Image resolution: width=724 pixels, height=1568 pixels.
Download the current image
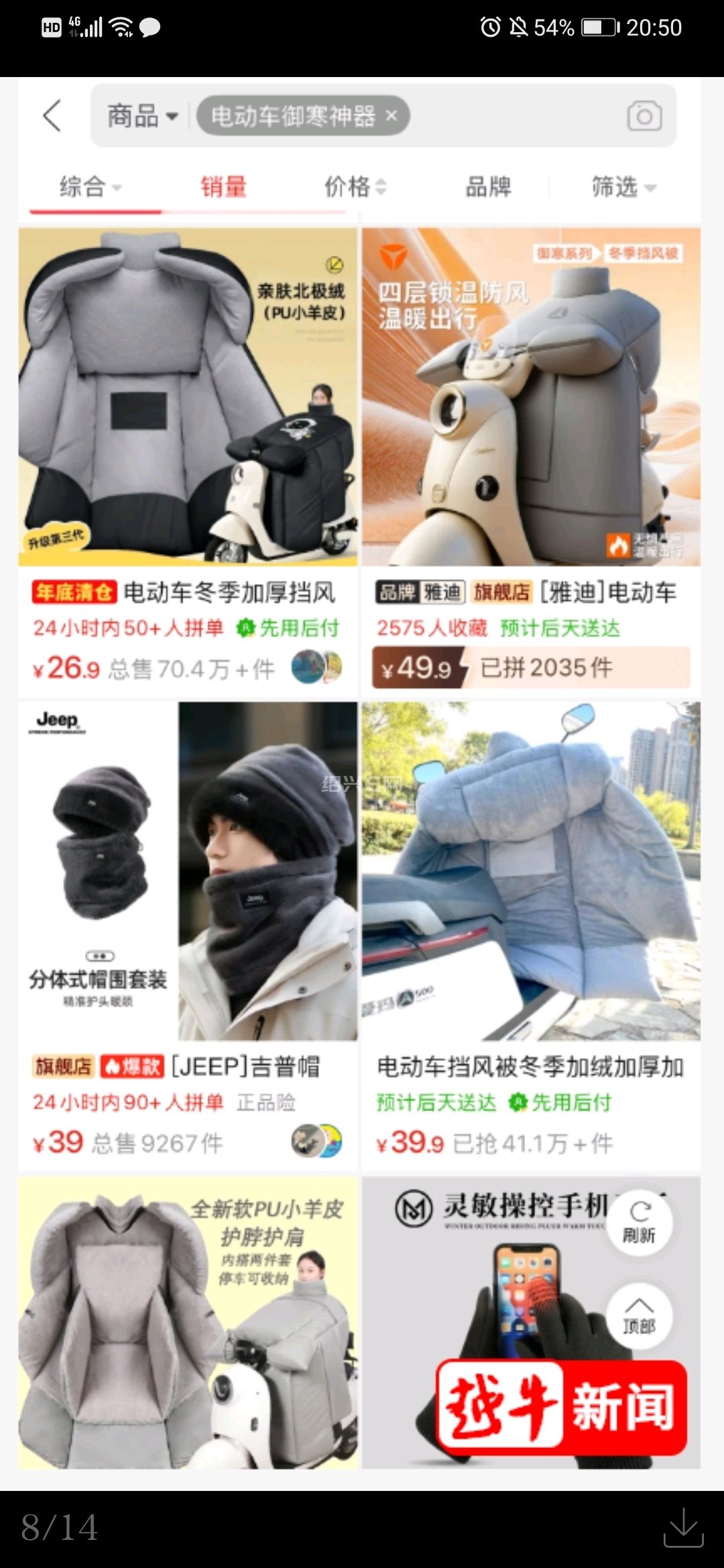pyautogui.click(x=683, y=1527)
